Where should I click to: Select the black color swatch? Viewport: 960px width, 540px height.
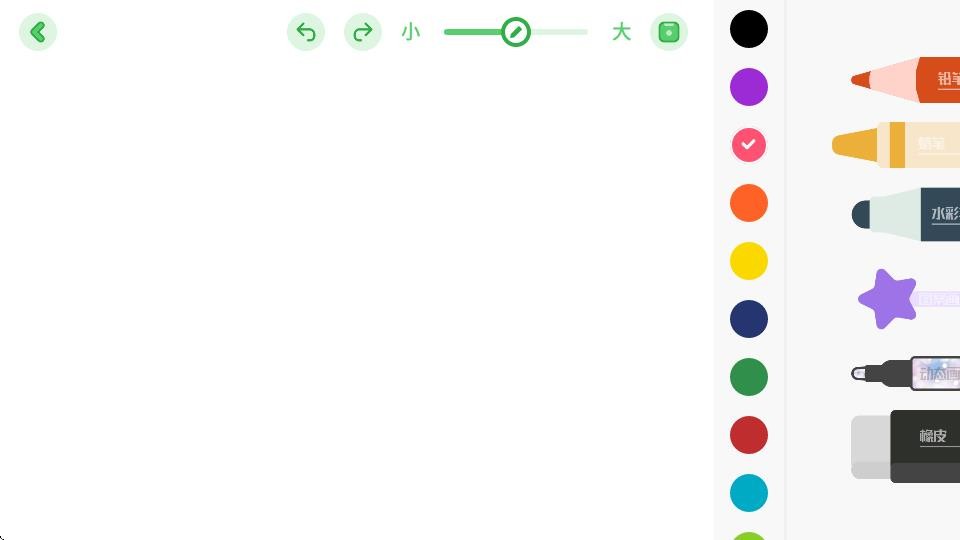click(748, 29)
